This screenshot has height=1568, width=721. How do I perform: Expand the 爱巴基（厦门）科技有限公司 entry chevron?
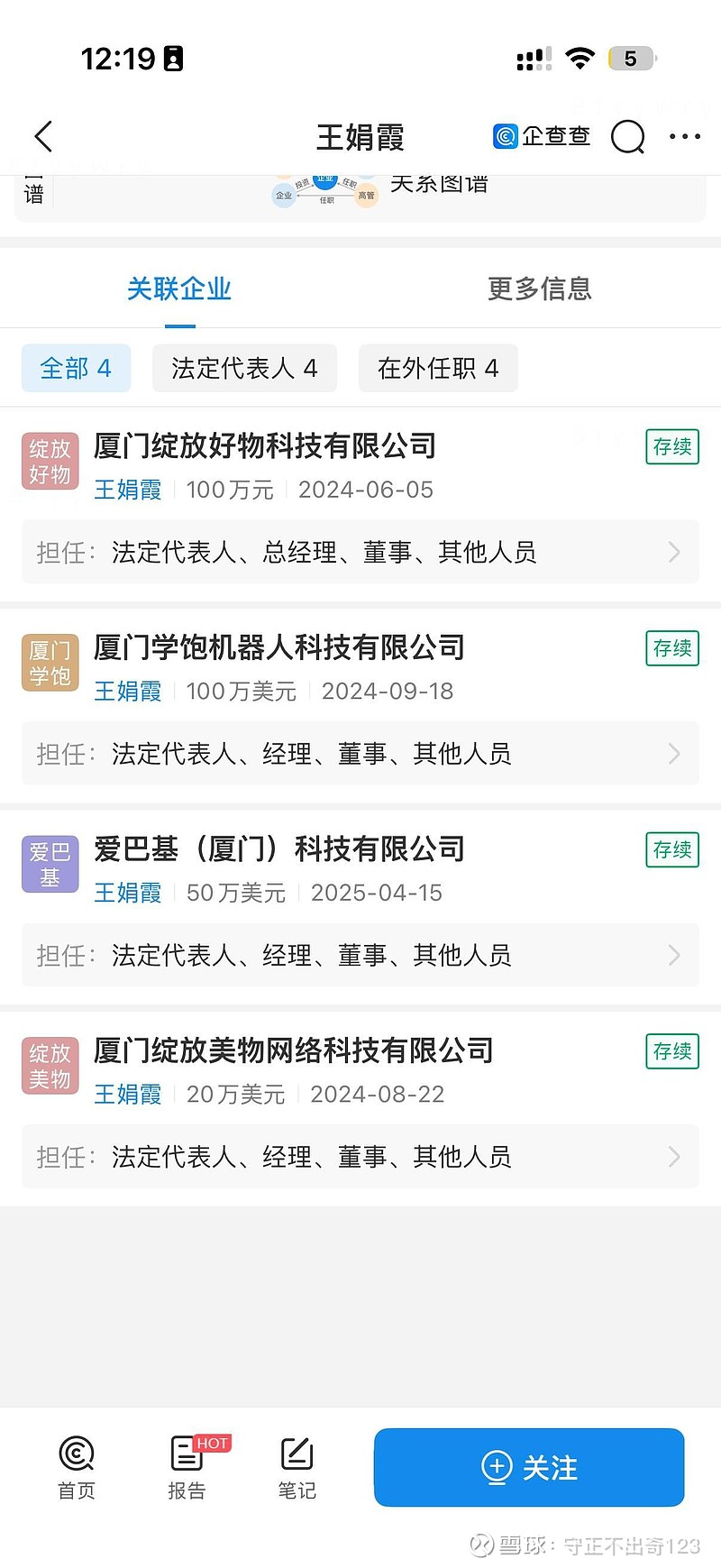[674, 955]
